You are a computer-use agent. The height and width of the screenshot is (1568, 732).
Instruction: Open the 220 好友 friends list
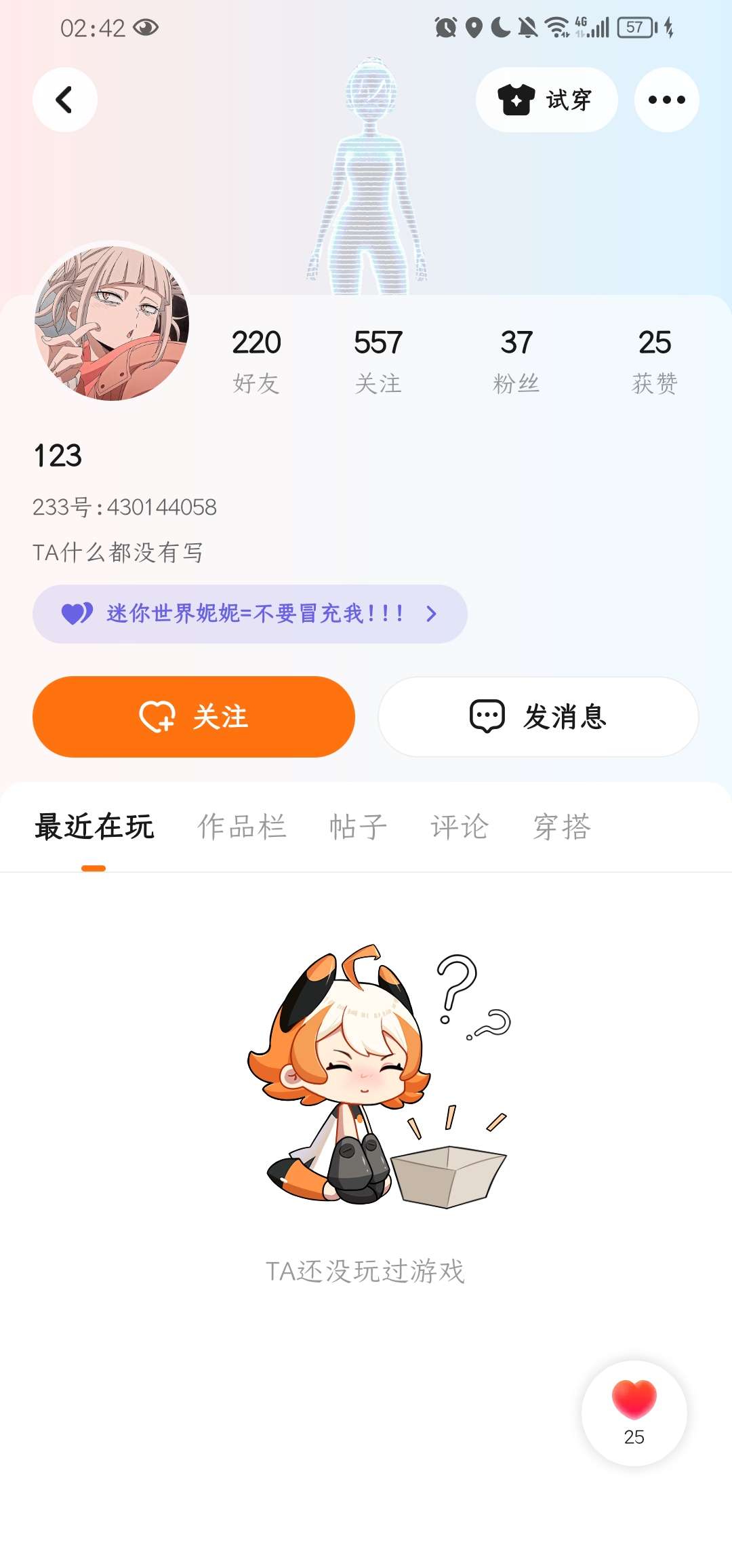point(256,361)
